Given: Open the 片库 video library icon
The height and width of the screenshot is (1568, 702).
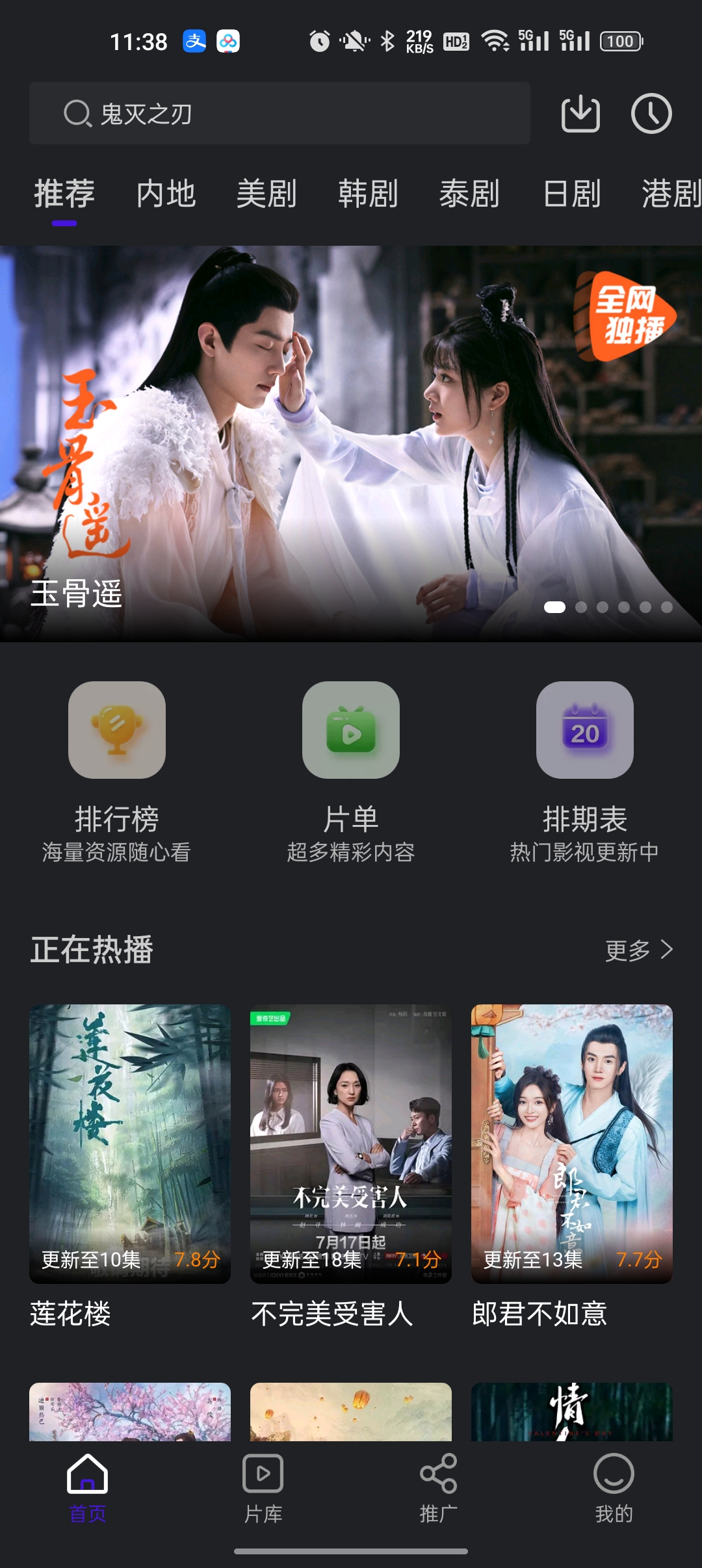Looking at the screenshot, I should (263, 1474).
